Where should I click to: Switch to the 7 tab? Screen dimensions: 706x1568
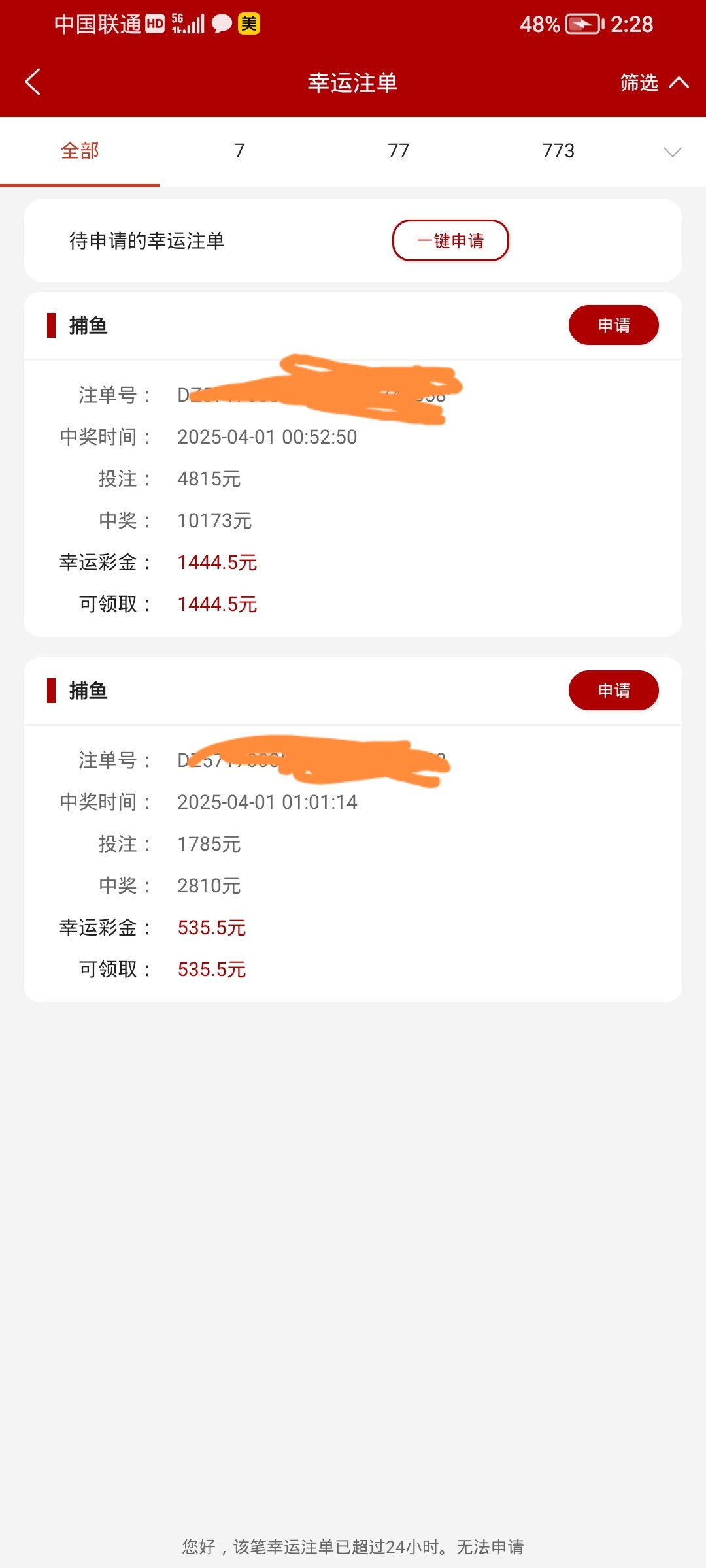[x=239, y=151]
